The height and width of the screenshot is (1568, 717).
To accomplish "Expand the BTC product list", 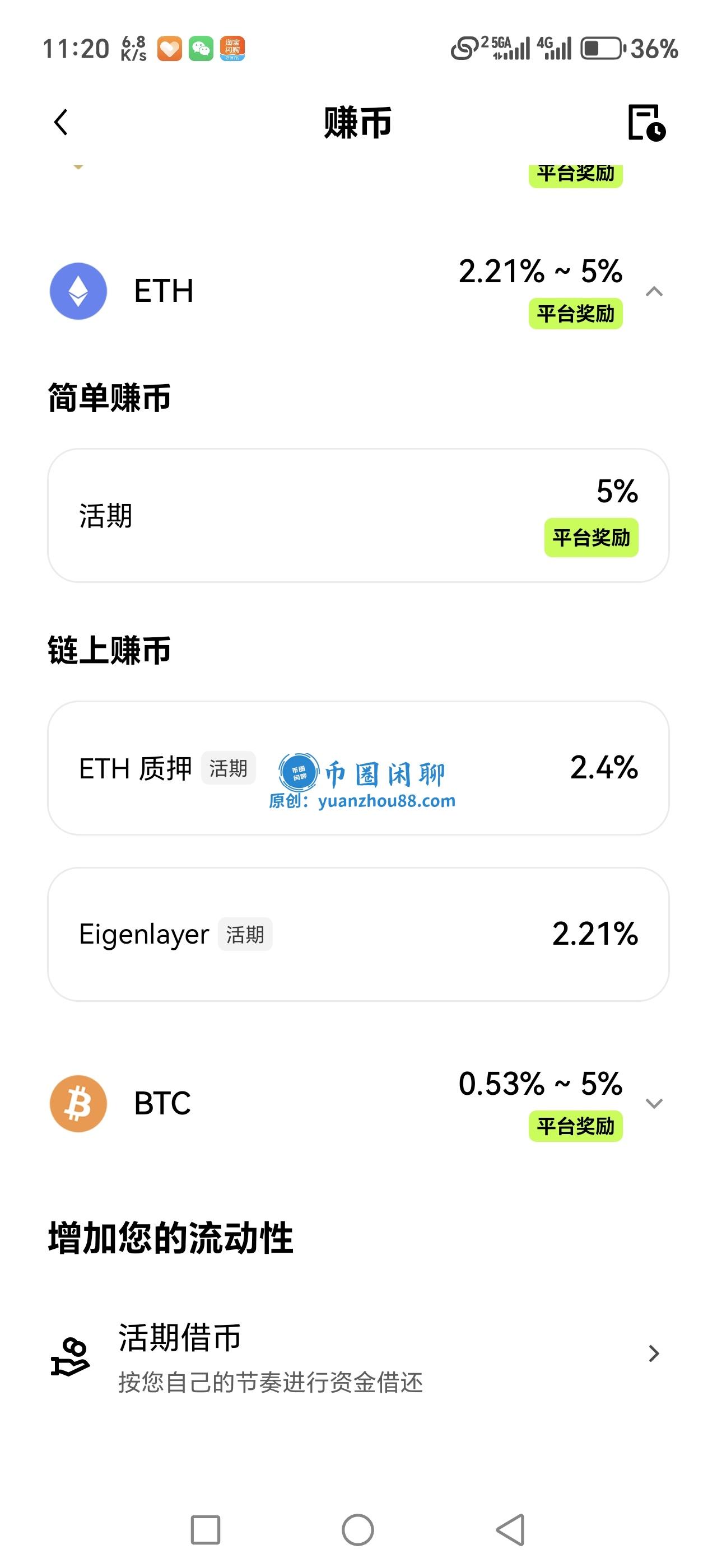I will coord(655,1104).
